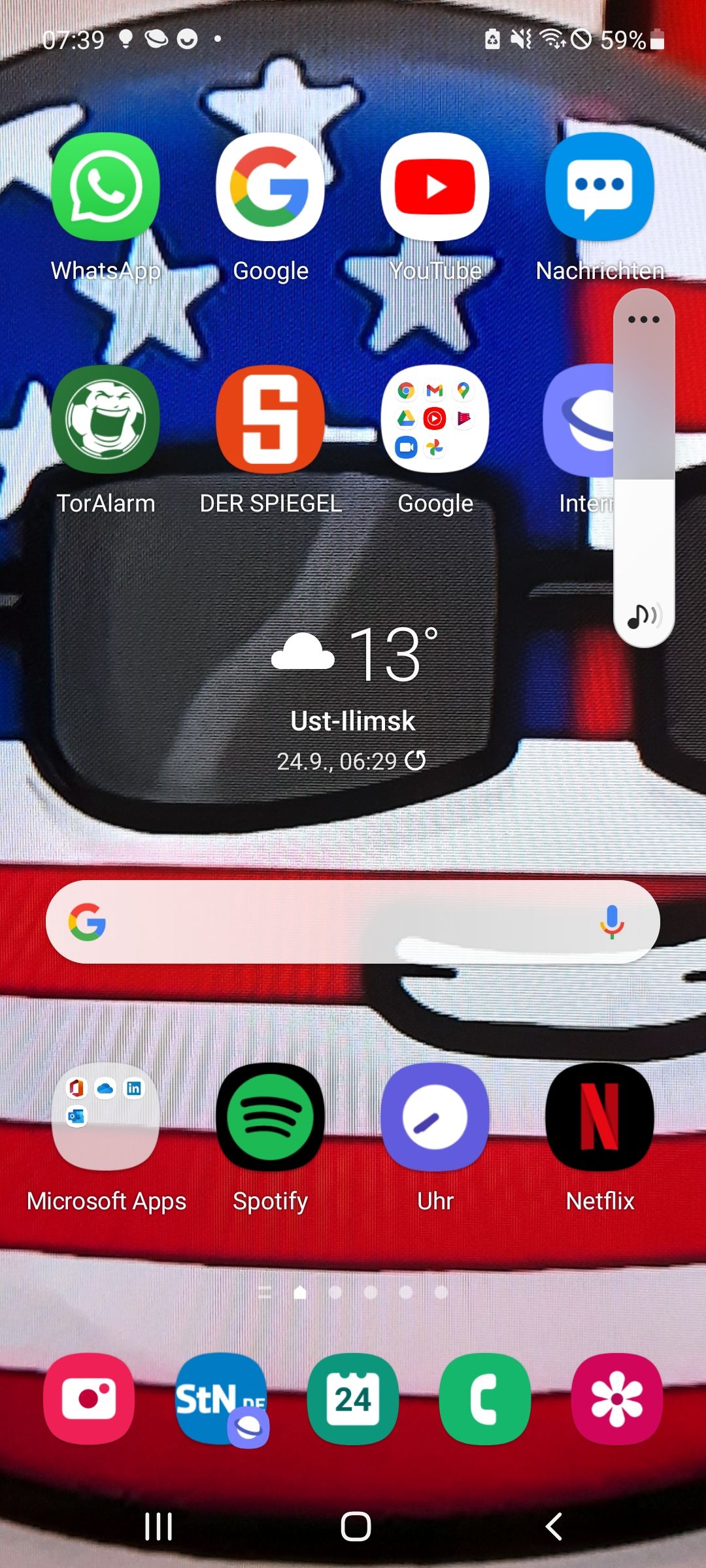Launch Spotify
This screenshot has height=1568, width=706.
(270, 1117)
